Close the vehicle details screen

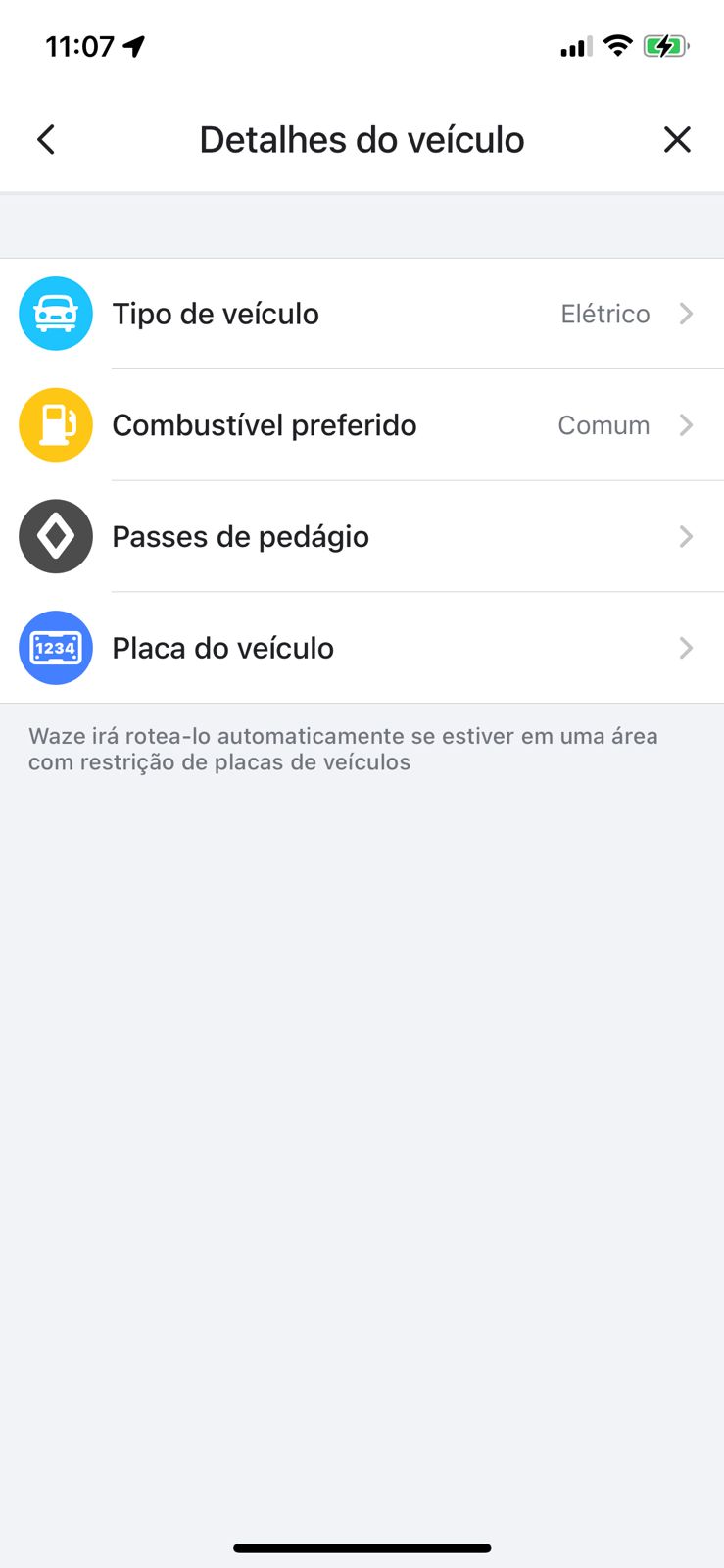(x=677, y=140)
